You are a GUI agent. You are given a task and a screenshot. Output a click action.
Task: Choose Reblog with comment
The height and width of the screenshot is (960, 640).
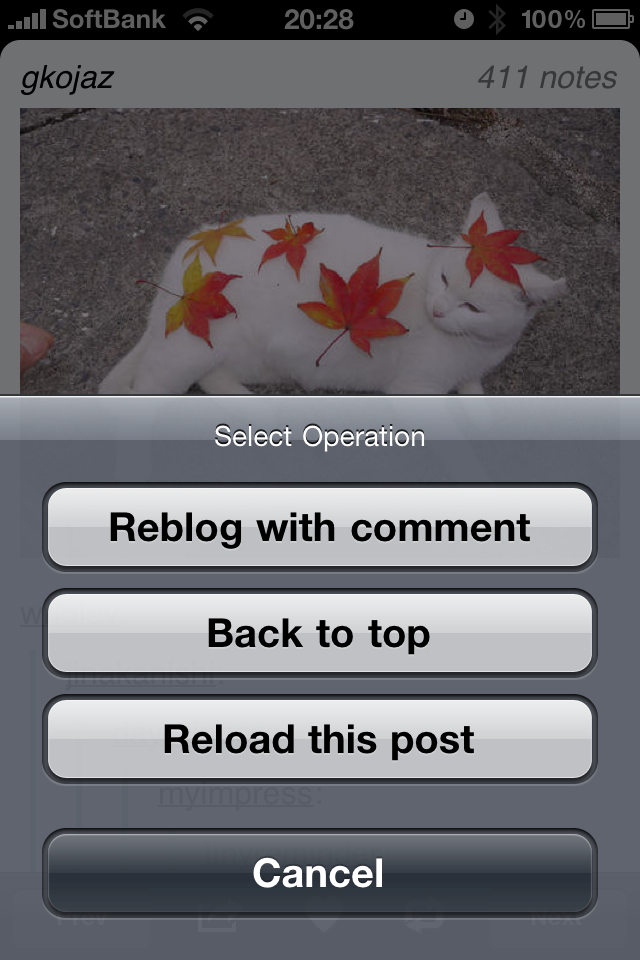tap(320, 527)
